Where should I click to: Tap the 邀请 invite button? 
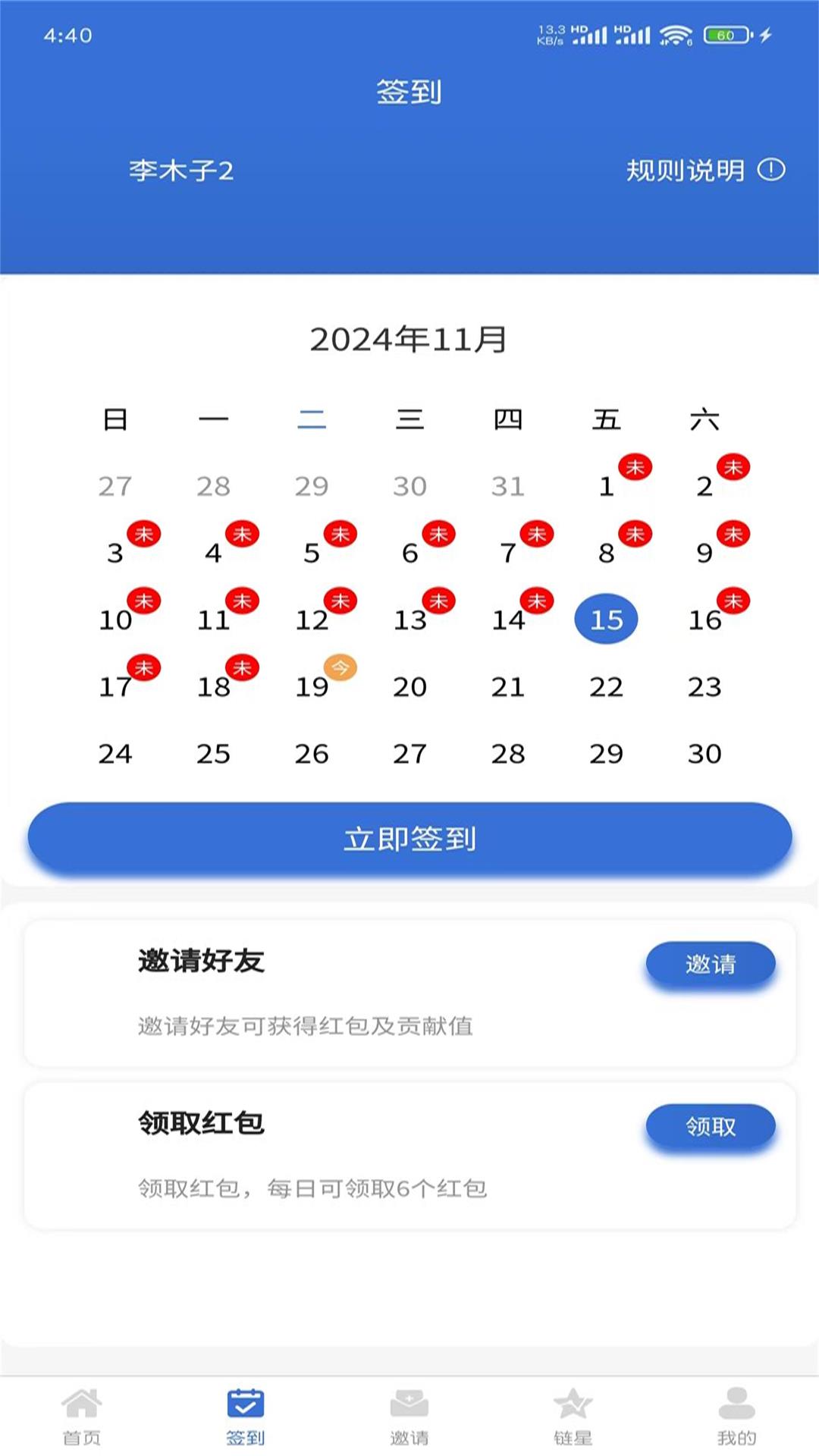coord(710,963)
